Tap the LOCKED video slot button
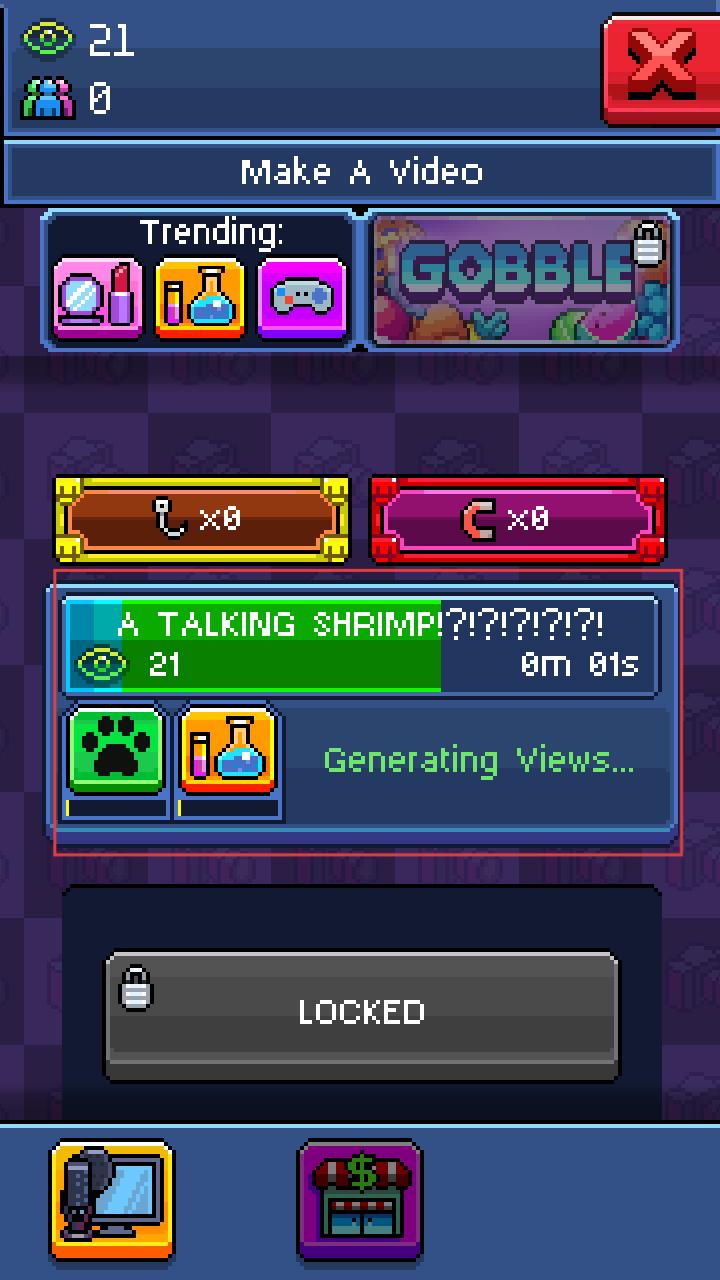This screenshot has height=1280, width=720. [361, 1013]
